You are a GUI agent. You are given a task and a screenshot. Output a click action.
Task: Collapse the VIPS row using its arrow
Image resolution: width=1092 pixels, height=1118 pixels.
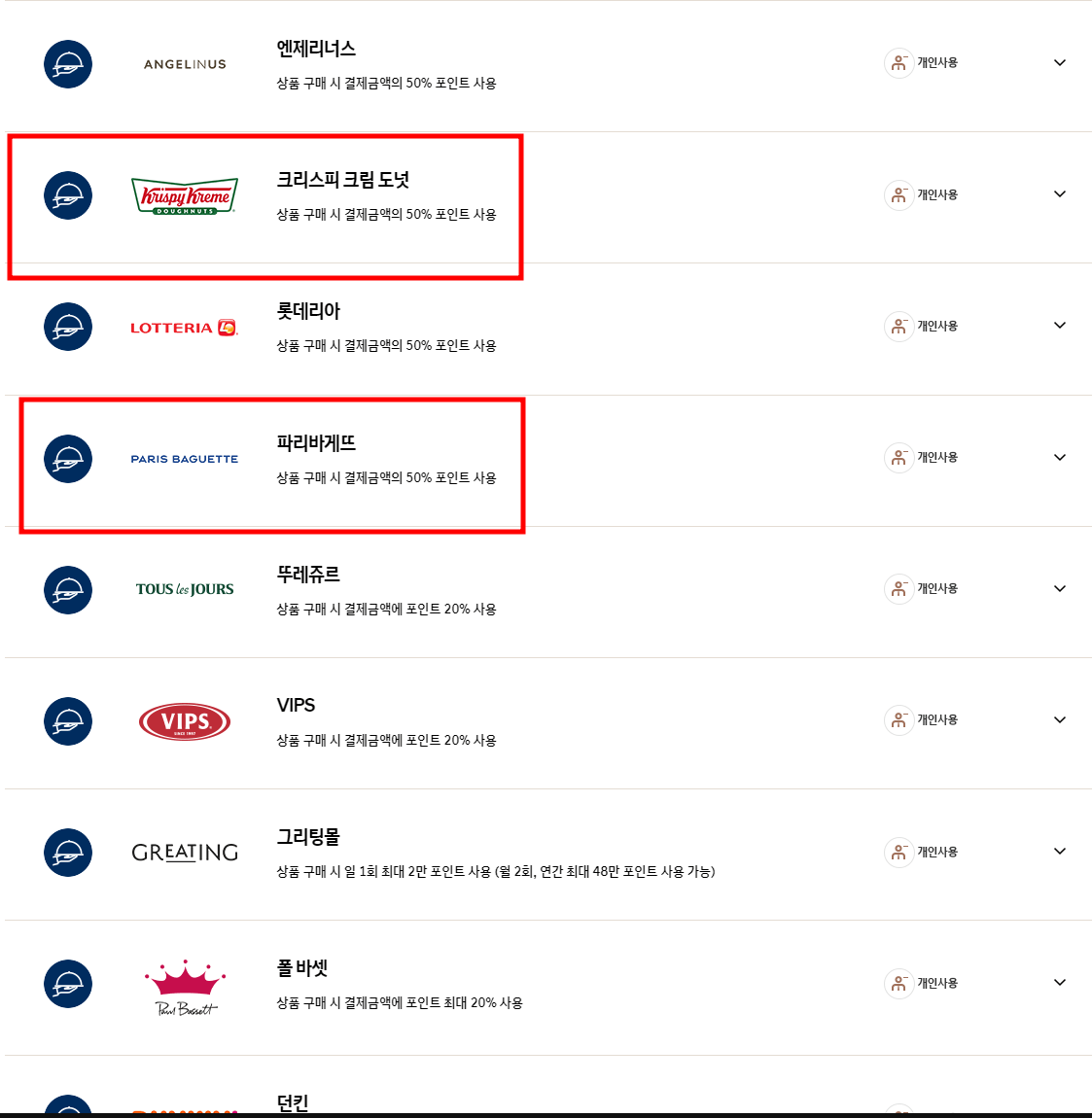(x=1059, y=720)
